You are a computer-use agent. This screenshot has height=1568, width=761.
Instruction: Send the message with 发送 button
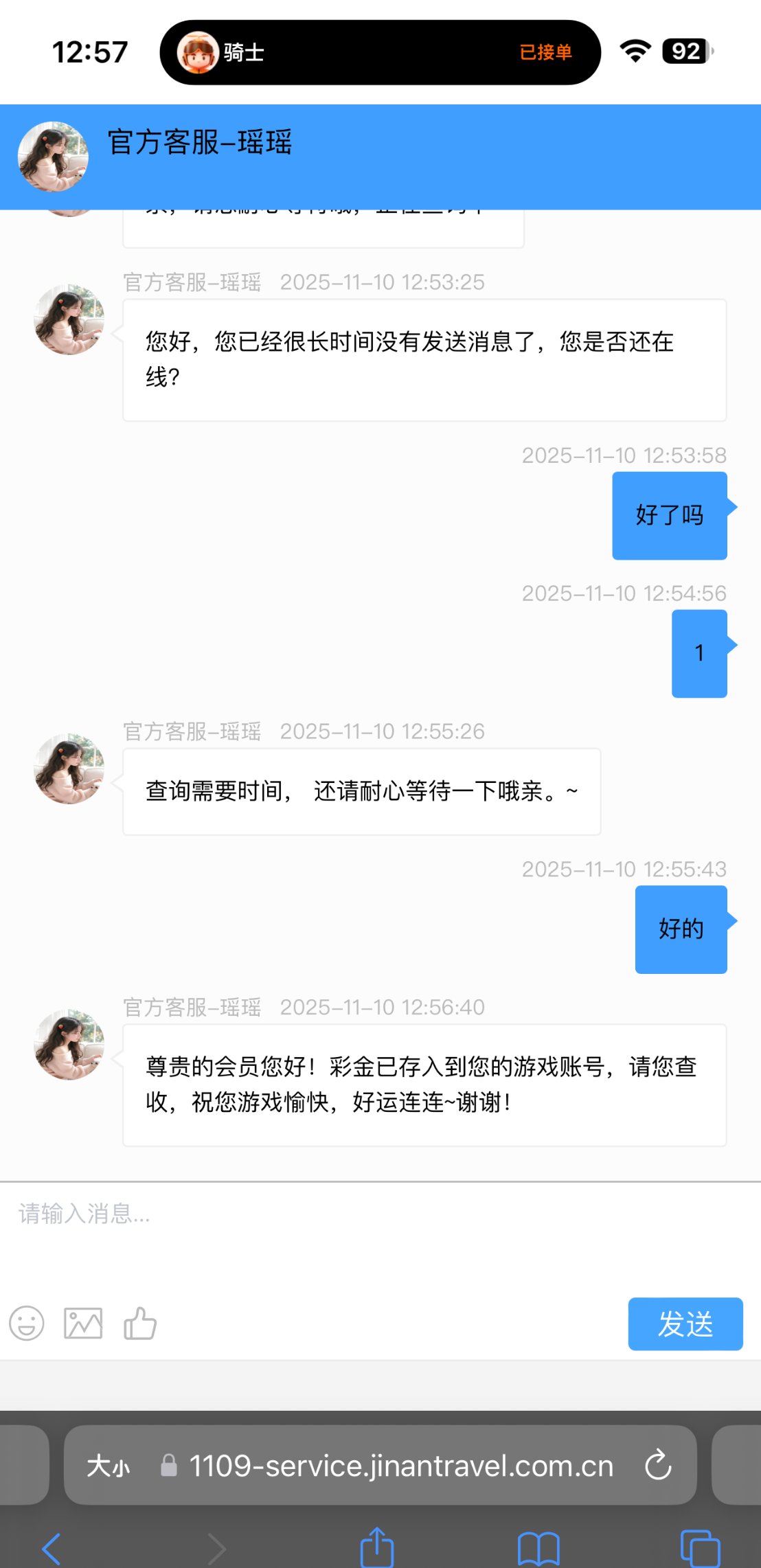point(685,1323)
